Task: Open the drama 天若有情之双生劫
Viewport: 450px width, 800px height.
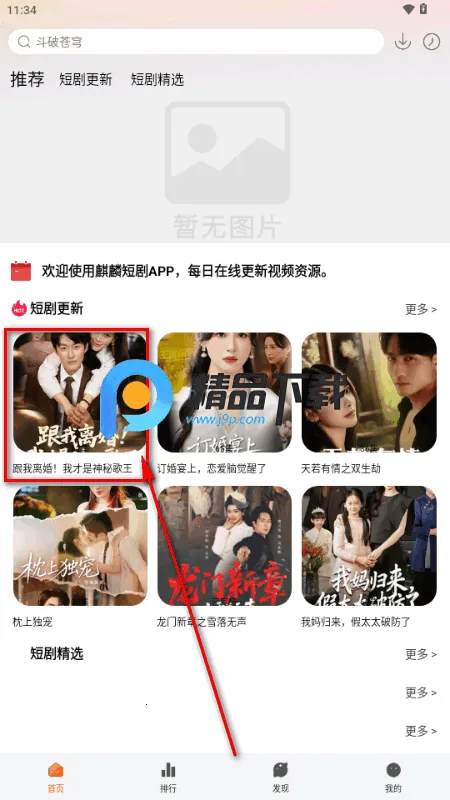Action: [x=369, y=403]
